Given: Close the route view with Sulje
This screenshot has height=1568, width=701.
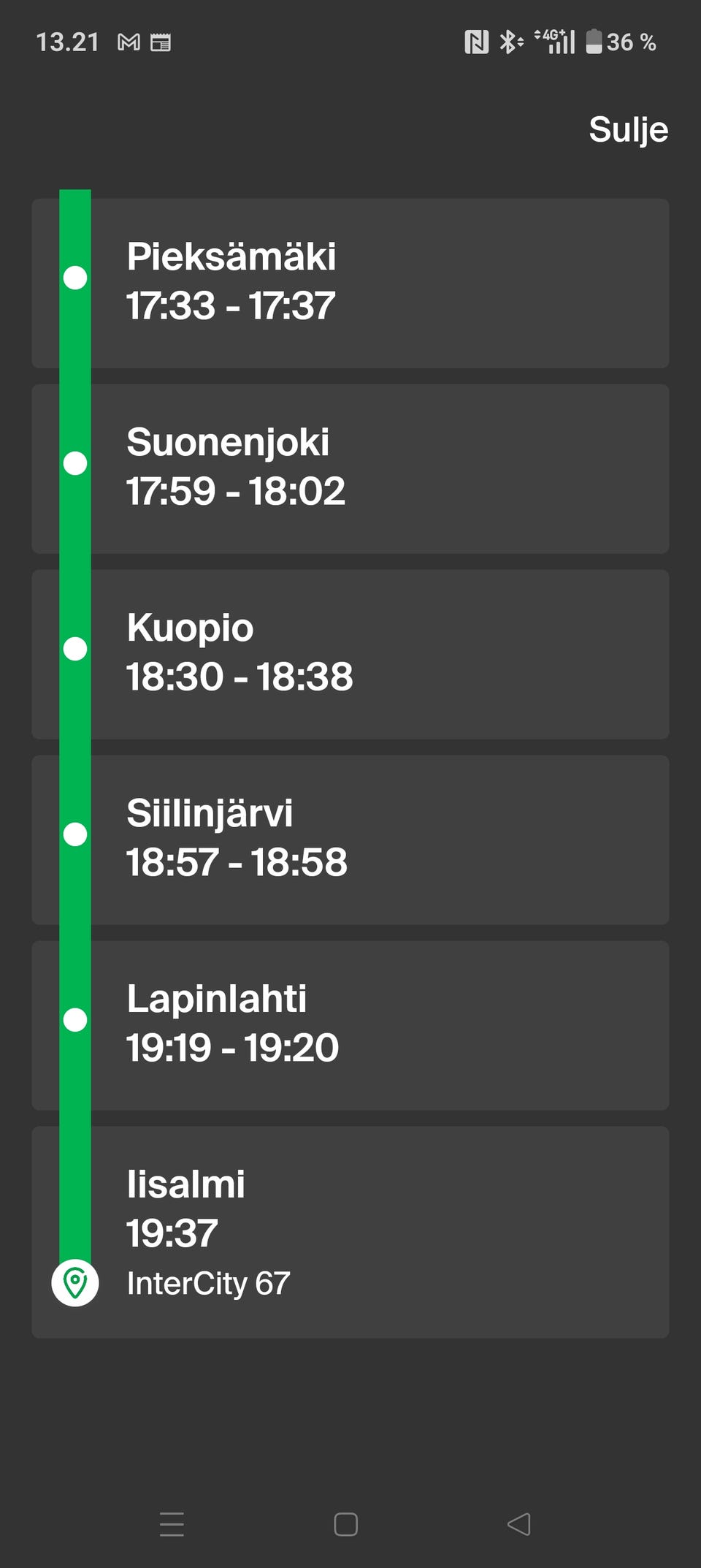Looking at the screenshot, I should click(x=628, y=130).
